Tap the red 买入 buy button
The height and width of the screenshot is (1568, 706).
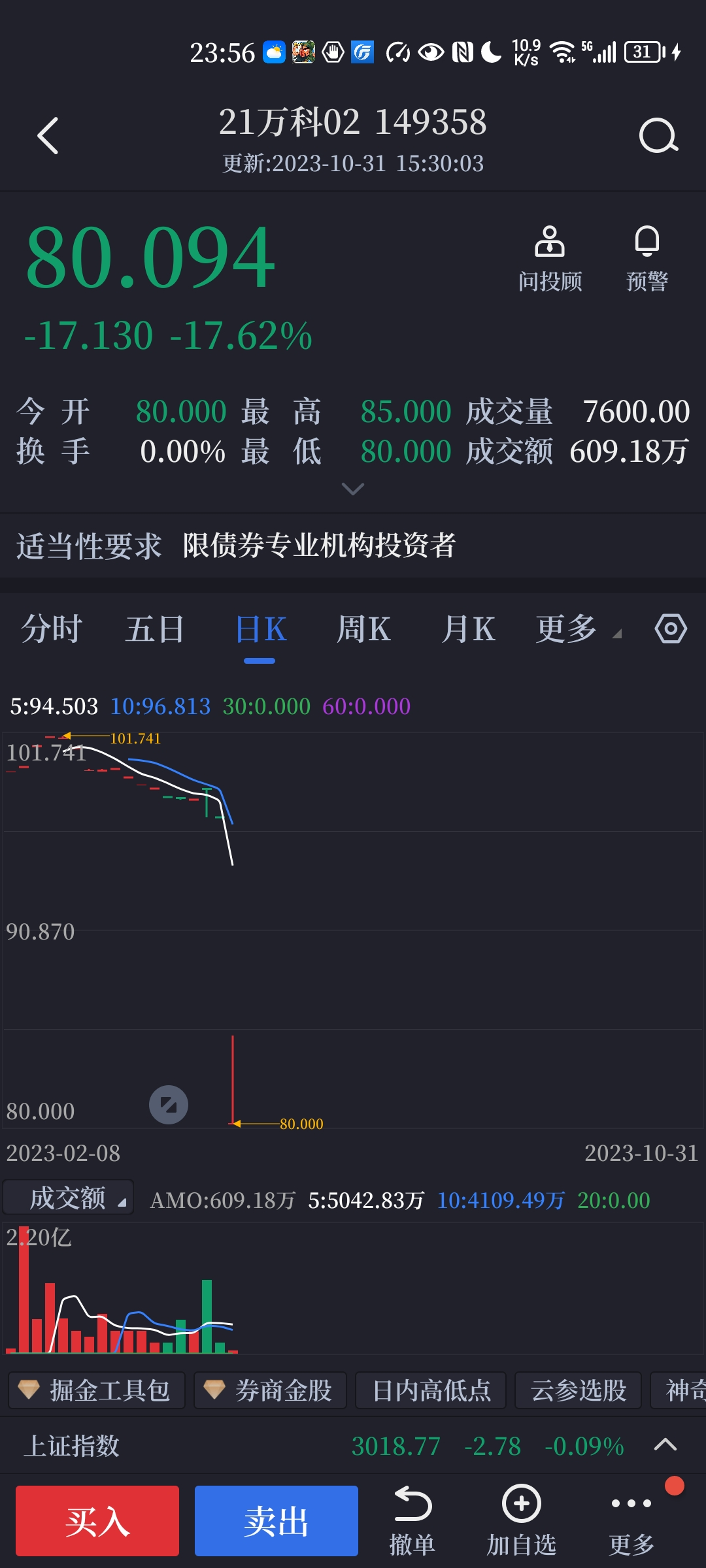[97, 1521]
